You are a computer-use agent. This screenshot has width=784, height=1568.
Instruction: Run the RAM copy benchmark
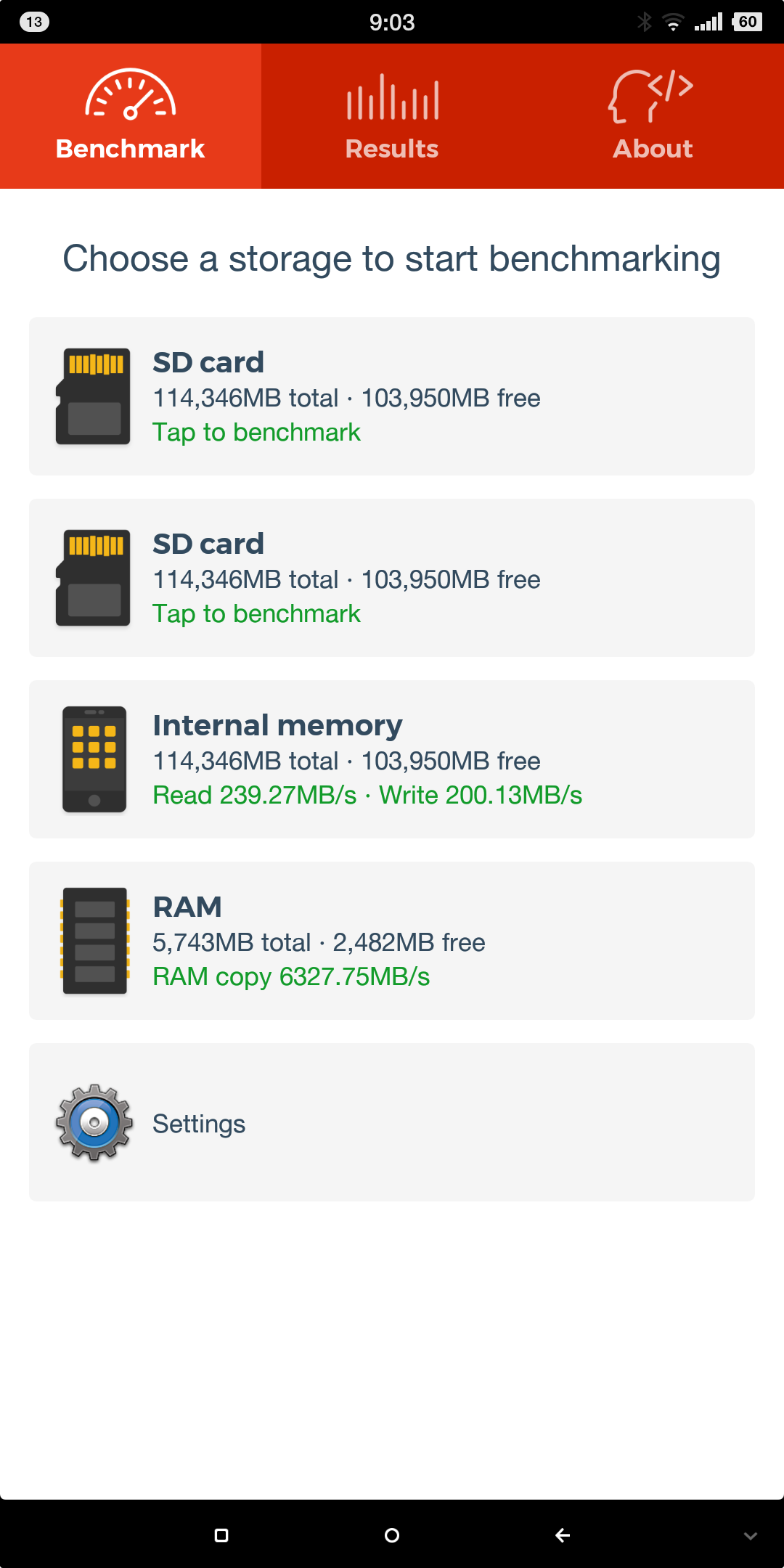(x=392, y=941)
